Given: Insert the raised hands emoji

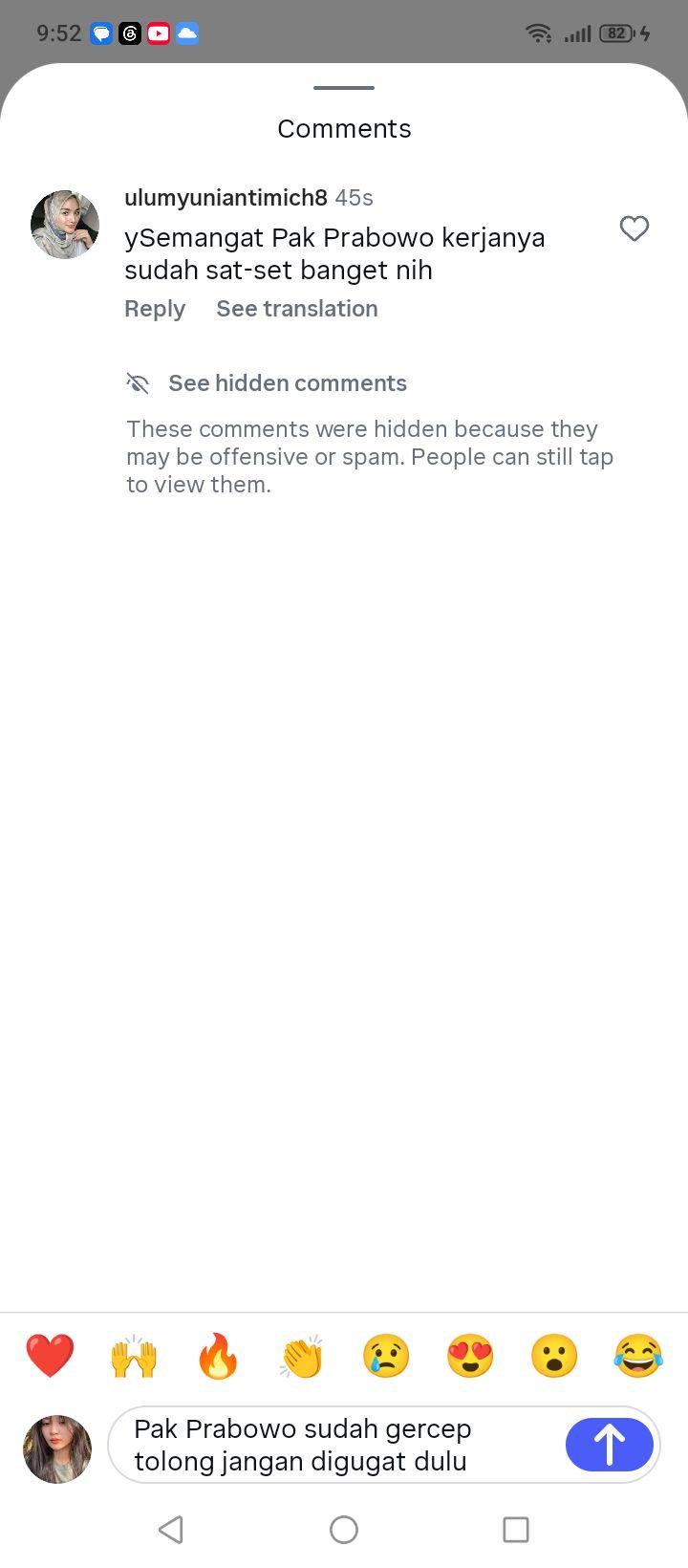Looking at the screenshot, I should pyautogui.click(x=134, y=1356).
